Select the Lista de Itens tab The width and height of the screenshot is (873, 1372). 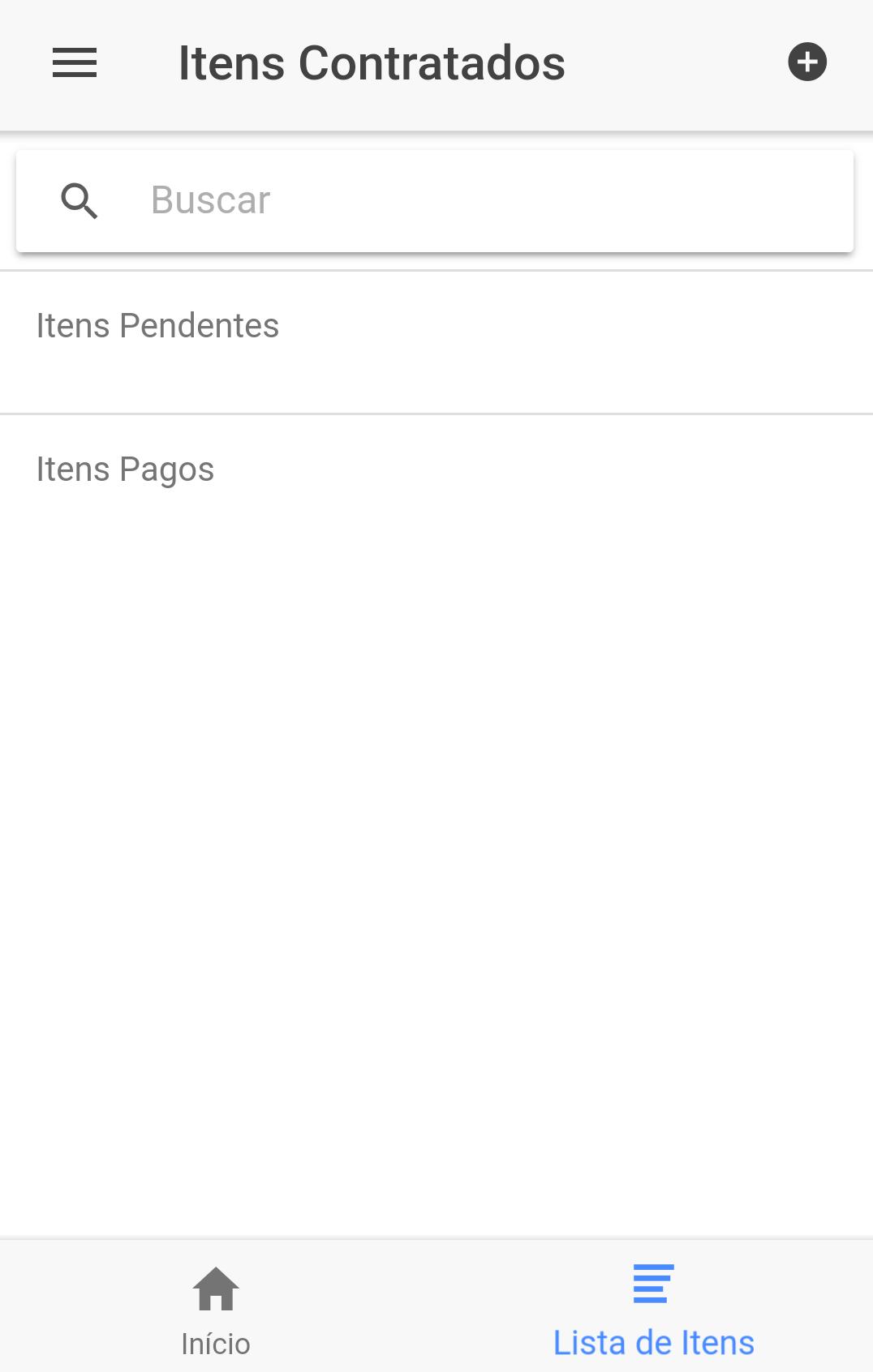click(654, 1309)
